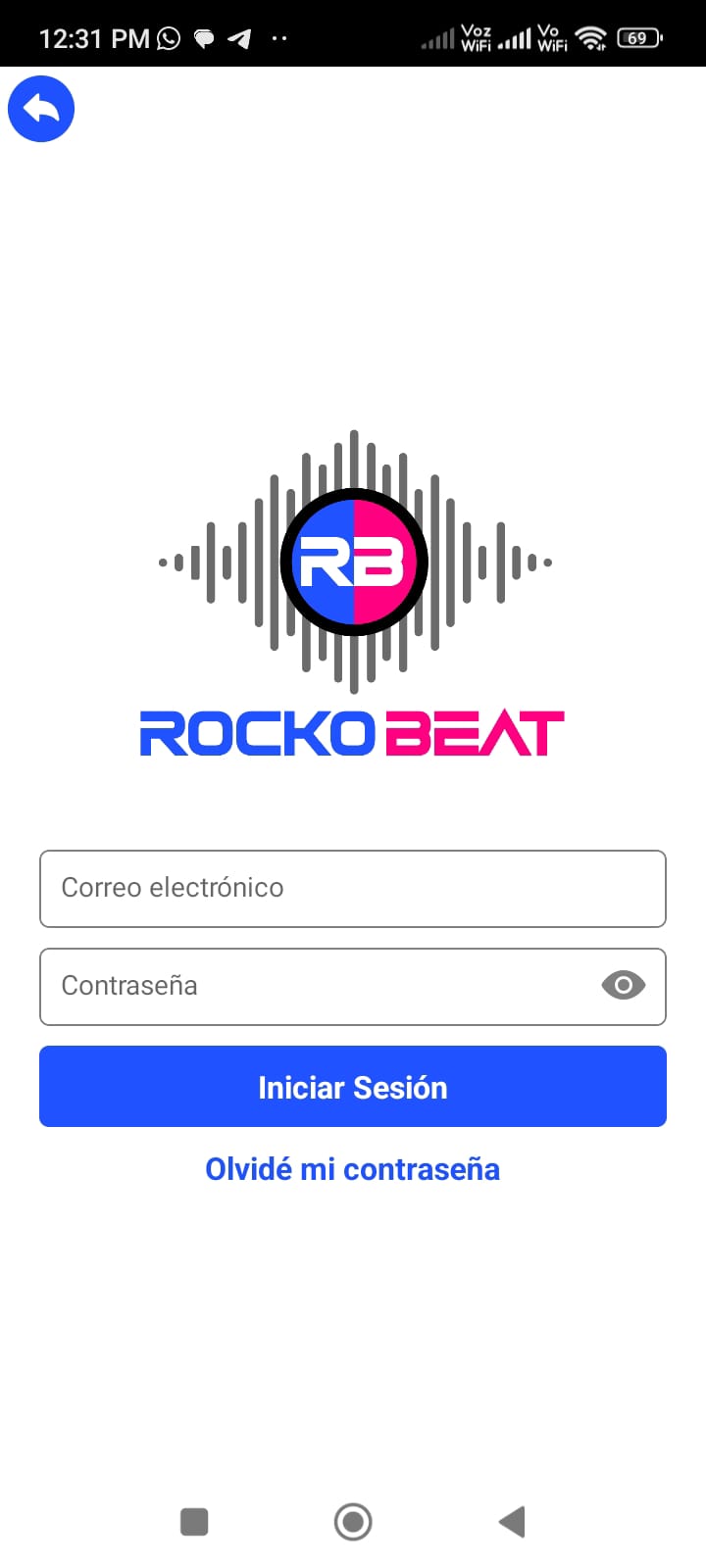Open WhatsApp from the status bar notification
The height and width of the screenshot is (1568, 706).
tap(167, 37)
